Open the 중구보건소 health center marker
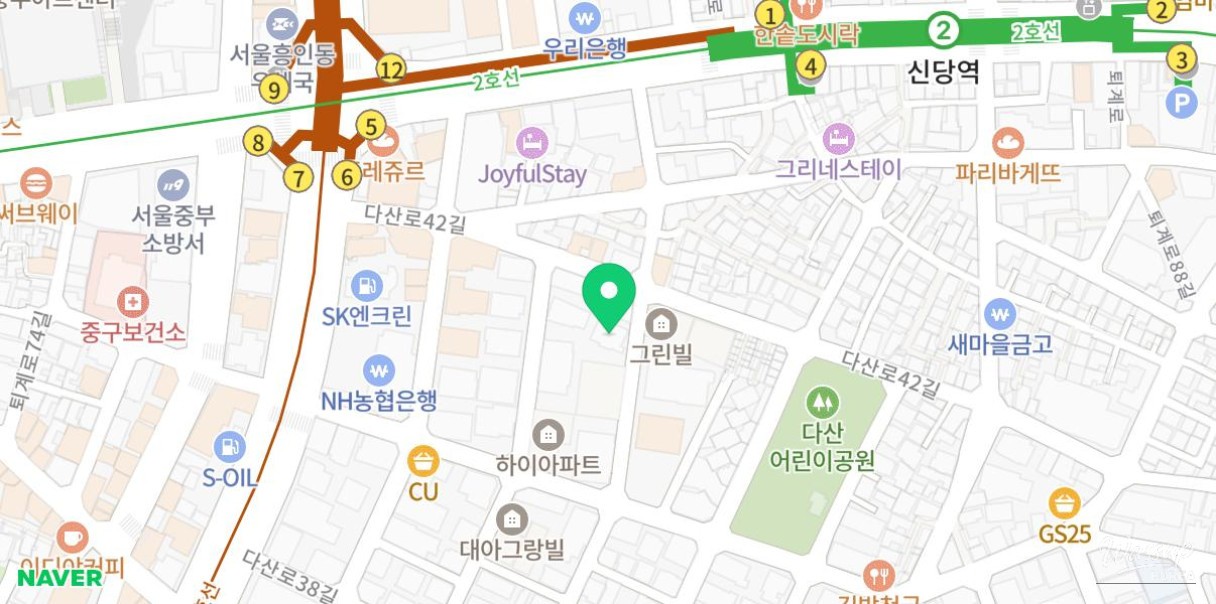 [132, 301]
